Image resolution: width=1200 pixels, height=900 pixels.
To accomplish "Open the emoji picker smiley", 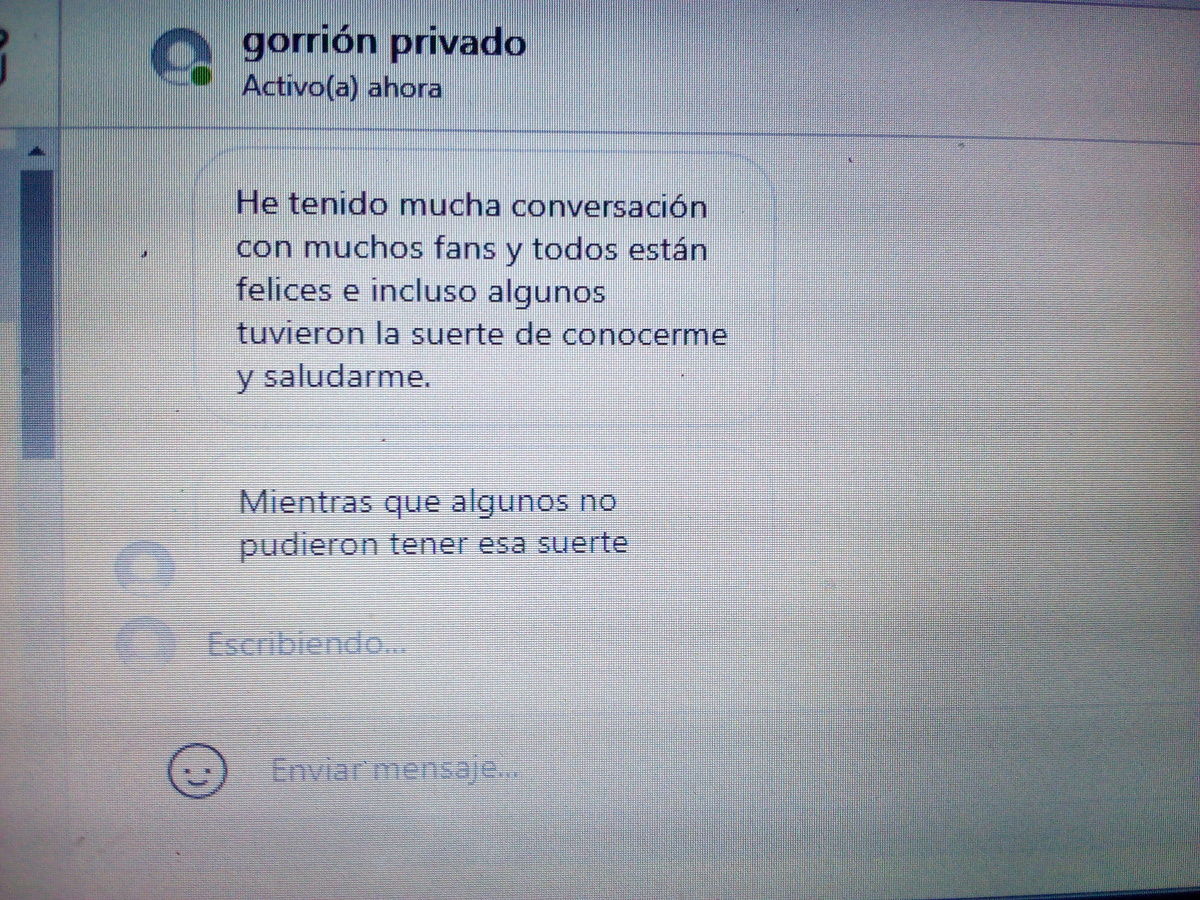I will [197, 771].
